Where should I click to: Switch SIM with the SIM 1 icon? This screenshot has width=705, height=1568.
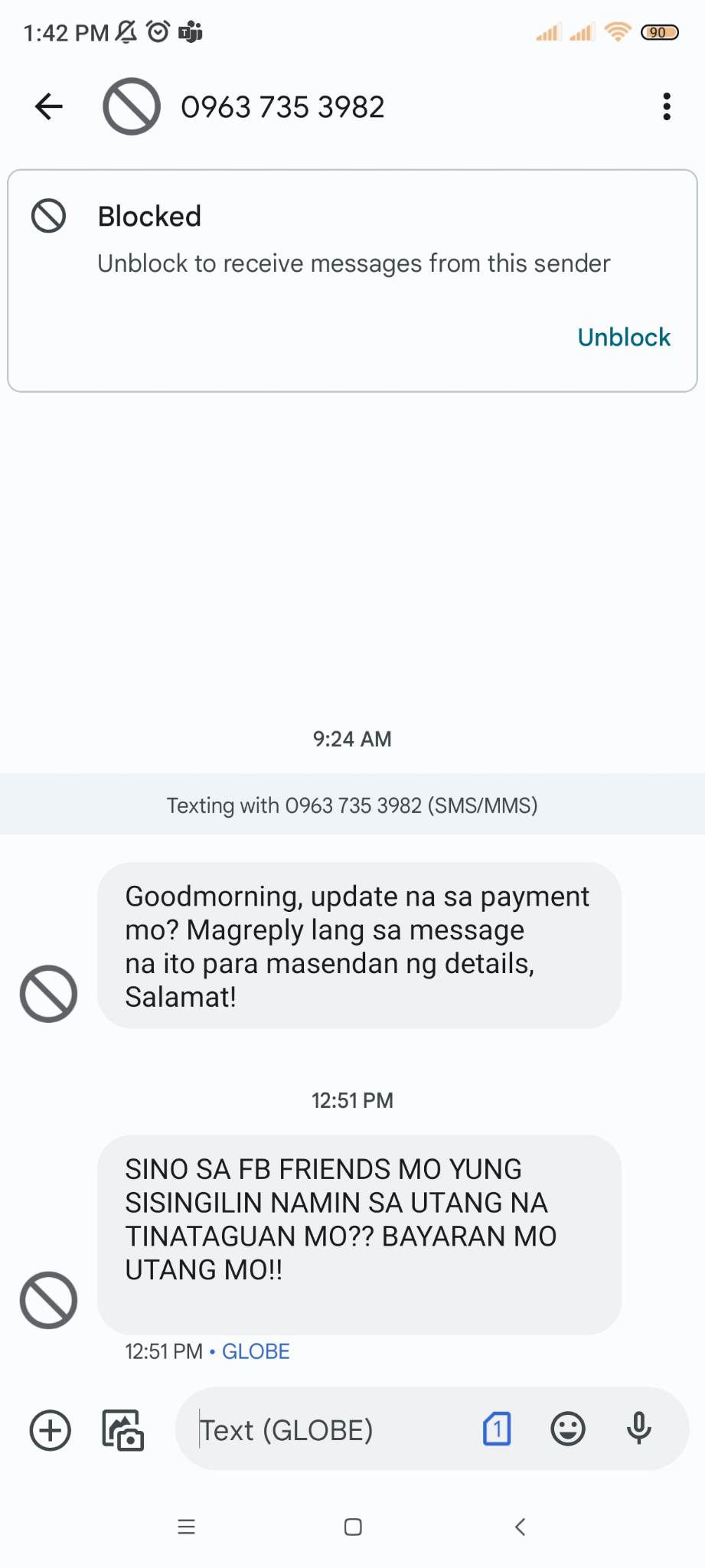tap(497, 1429)
